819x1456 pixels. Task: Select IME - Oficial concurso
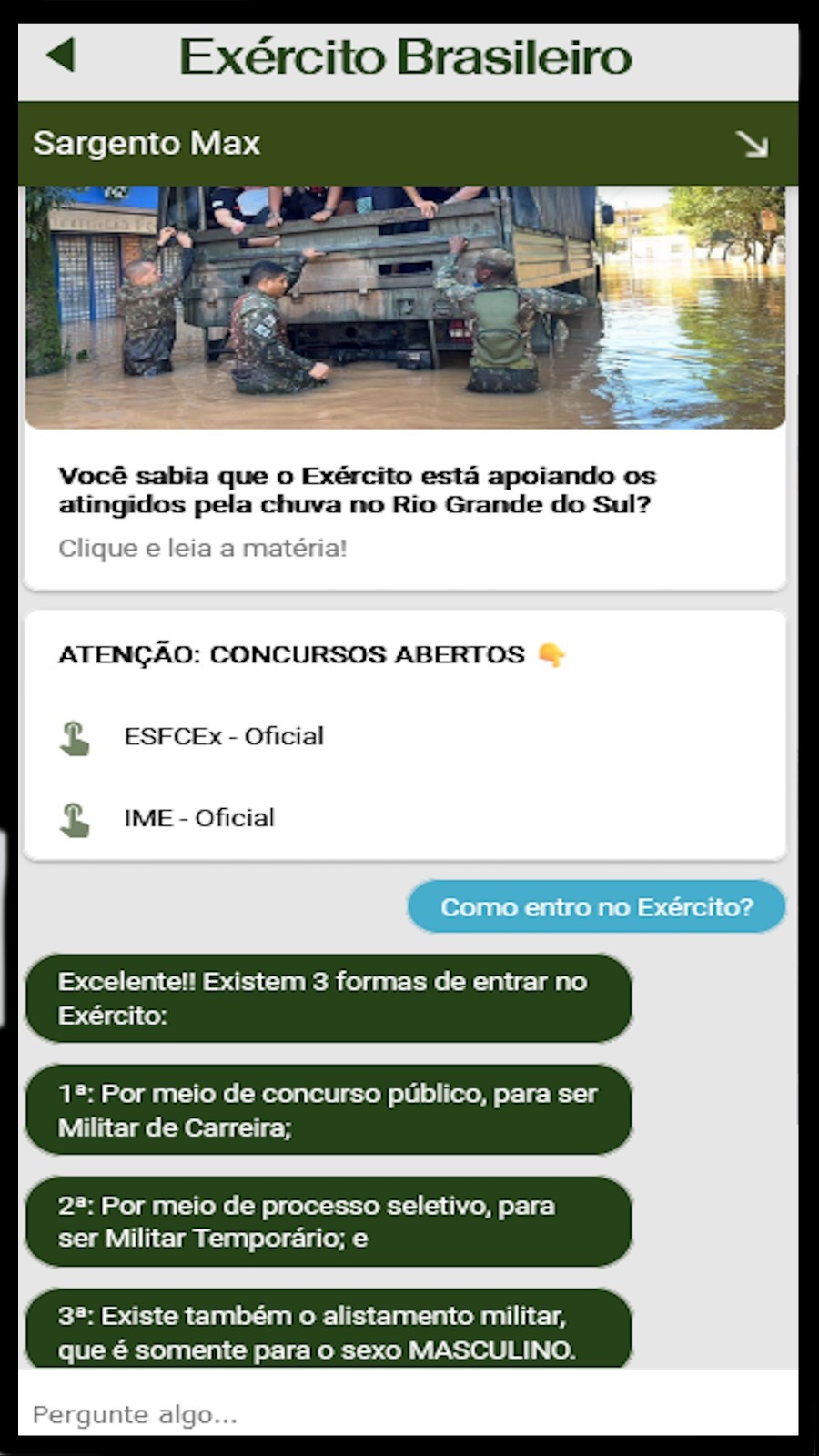198,818
